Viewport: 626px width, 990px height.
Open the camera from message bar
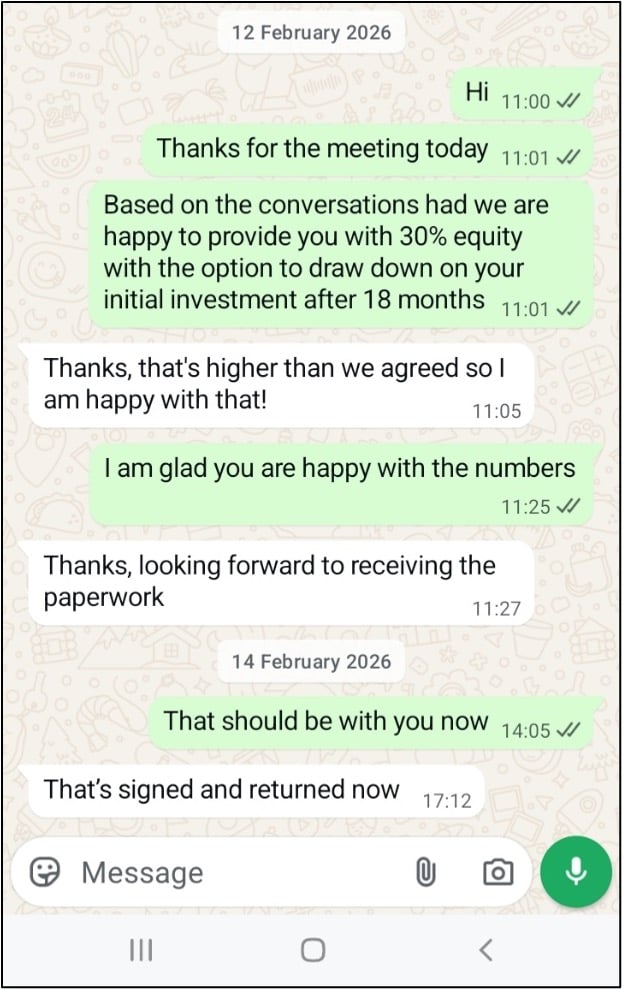(x=497, y=872)
